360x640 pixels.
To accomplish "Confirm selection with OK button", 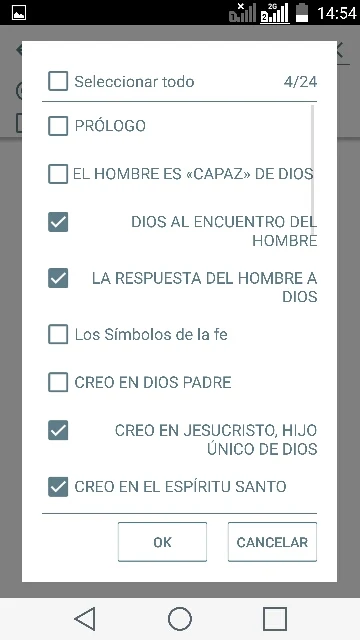I will 162,542.
